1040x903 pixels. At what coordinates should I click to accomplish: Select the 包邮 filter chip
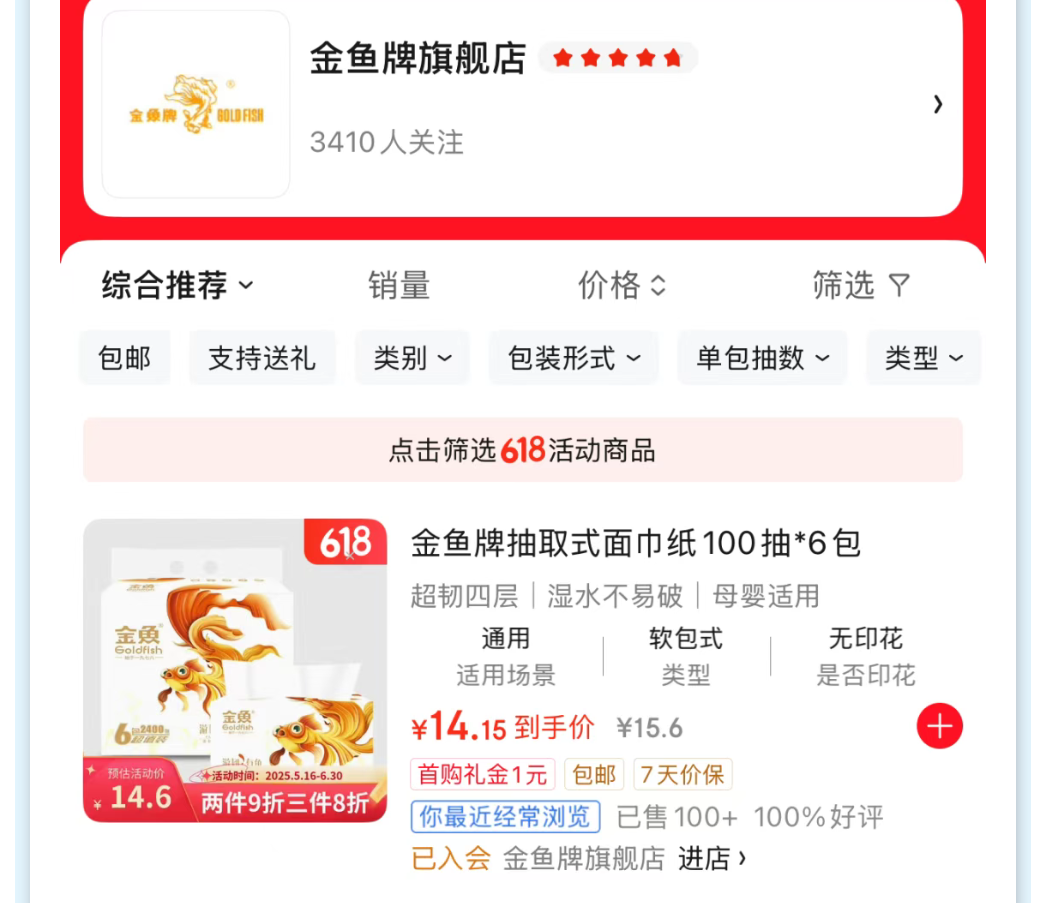click(124, 358)
